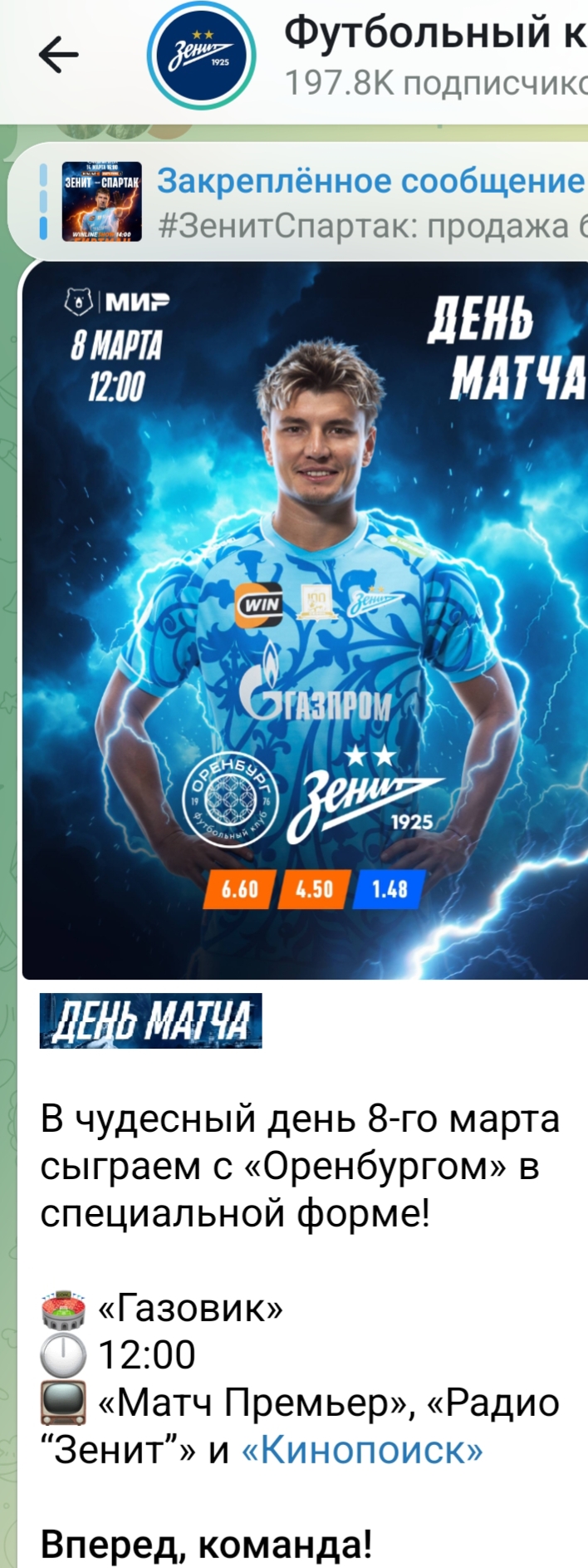Go back from the Zenit channel
The width and height of the screenshot is (588, 1568).
point(58,56)
